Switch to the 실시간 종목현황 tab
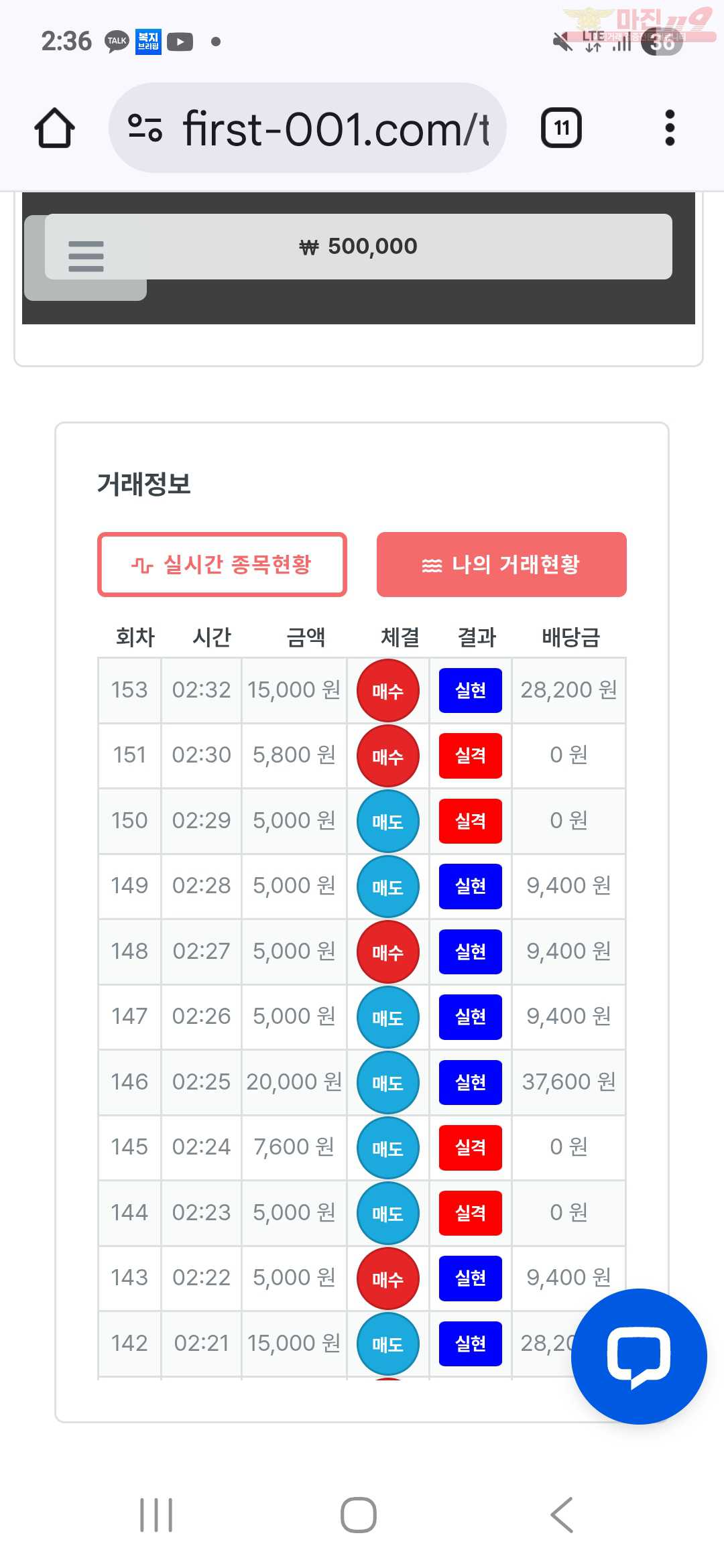The image size is (724, 1568). 222,564
